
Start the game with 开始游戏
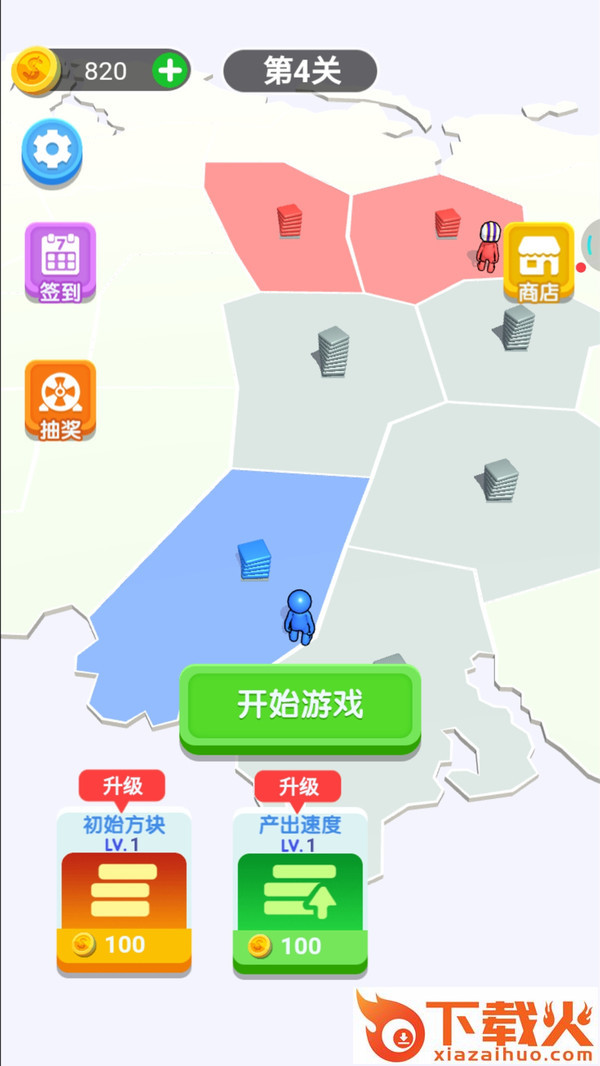300,705
